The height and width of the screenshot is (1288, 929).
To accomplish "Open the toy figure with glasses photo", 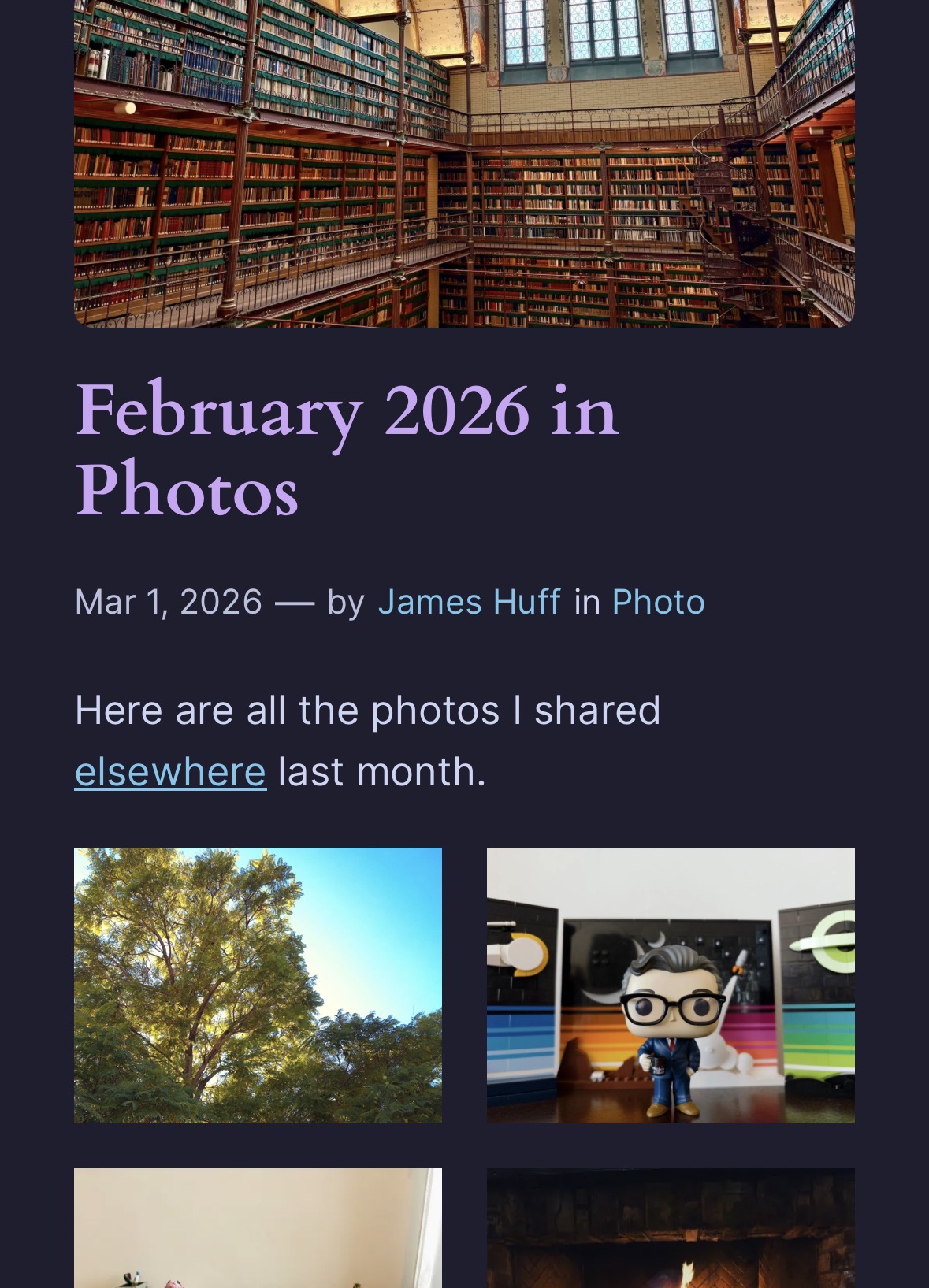I will coord(671,985).
